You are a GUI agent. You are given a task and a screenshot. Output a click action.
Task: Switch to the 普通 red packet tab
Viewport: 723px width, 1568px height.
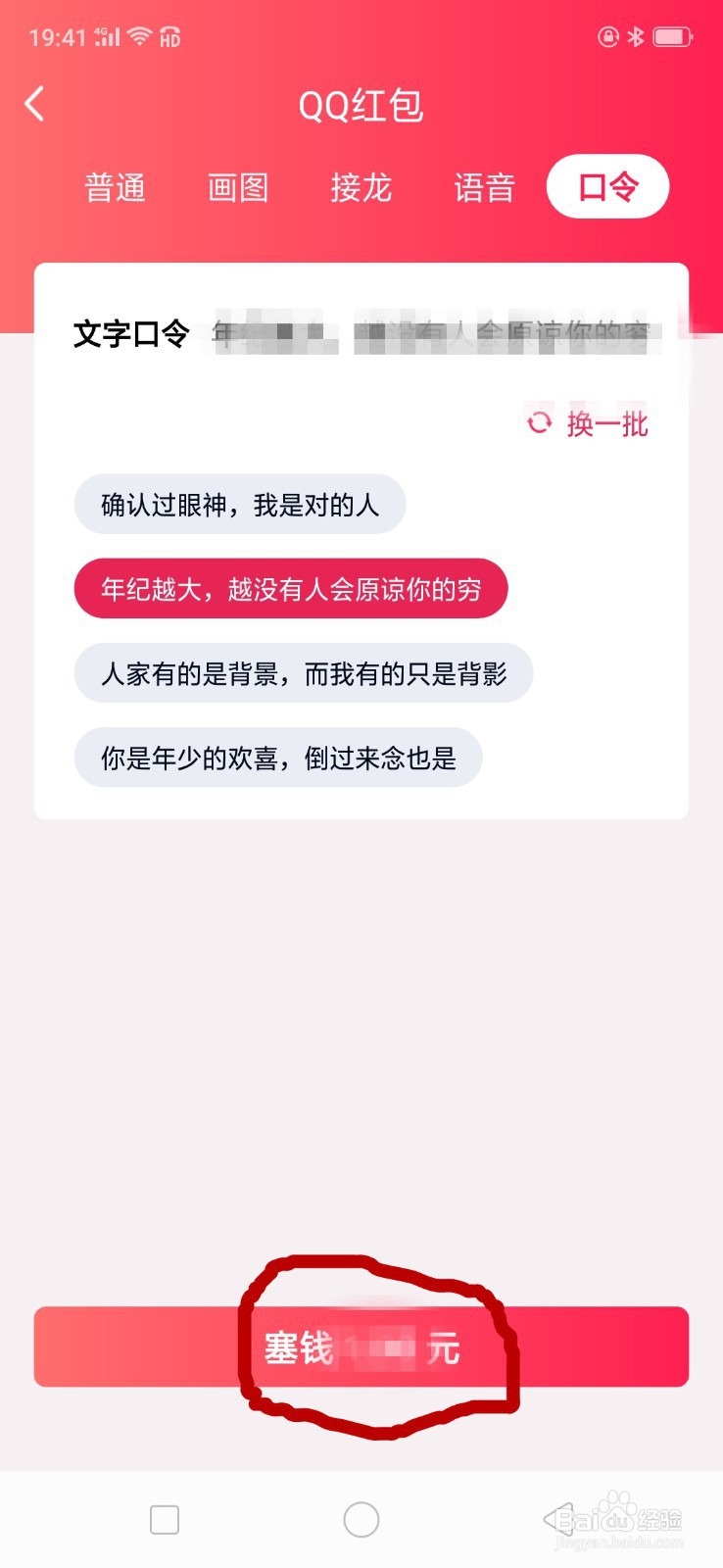(116, 187)
